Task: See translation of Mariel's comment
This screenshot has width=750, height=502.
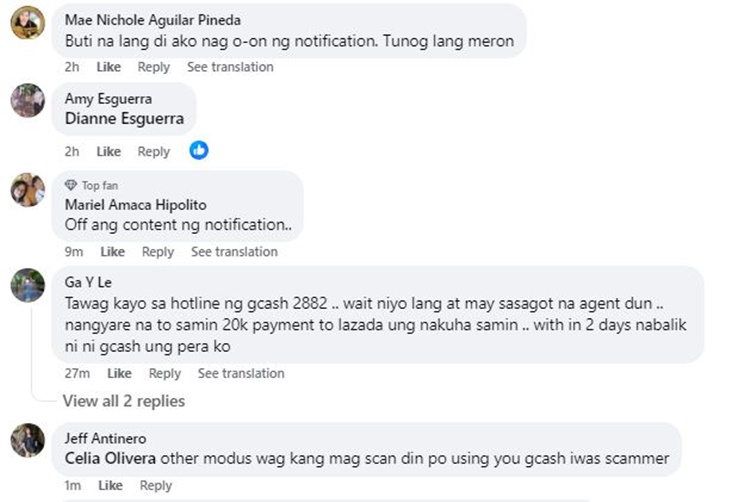Action: click(234, 252)
